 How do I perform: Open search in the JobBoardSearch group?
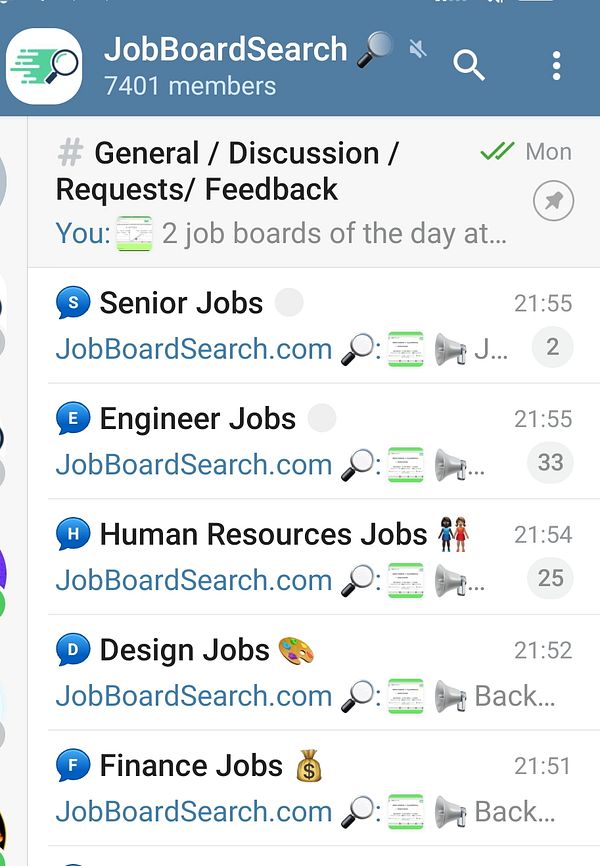(x=469, y=66)
